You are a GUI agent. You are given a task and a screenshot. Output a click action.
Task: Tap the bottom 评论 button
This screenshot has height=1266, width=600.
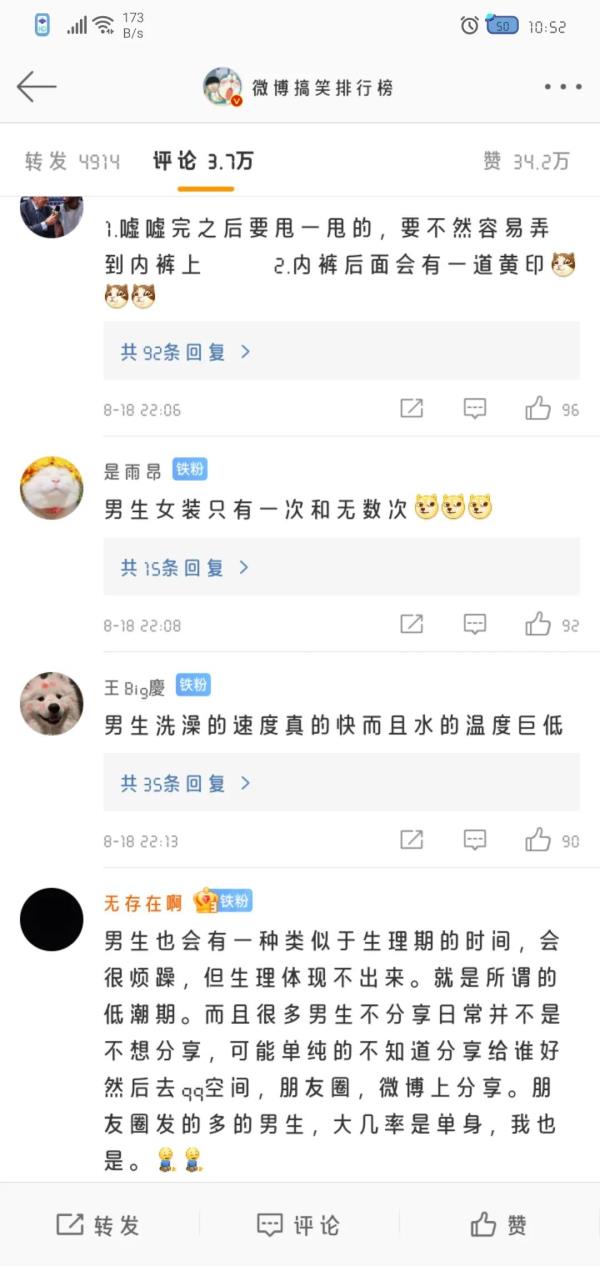(x=299, y=1225)
